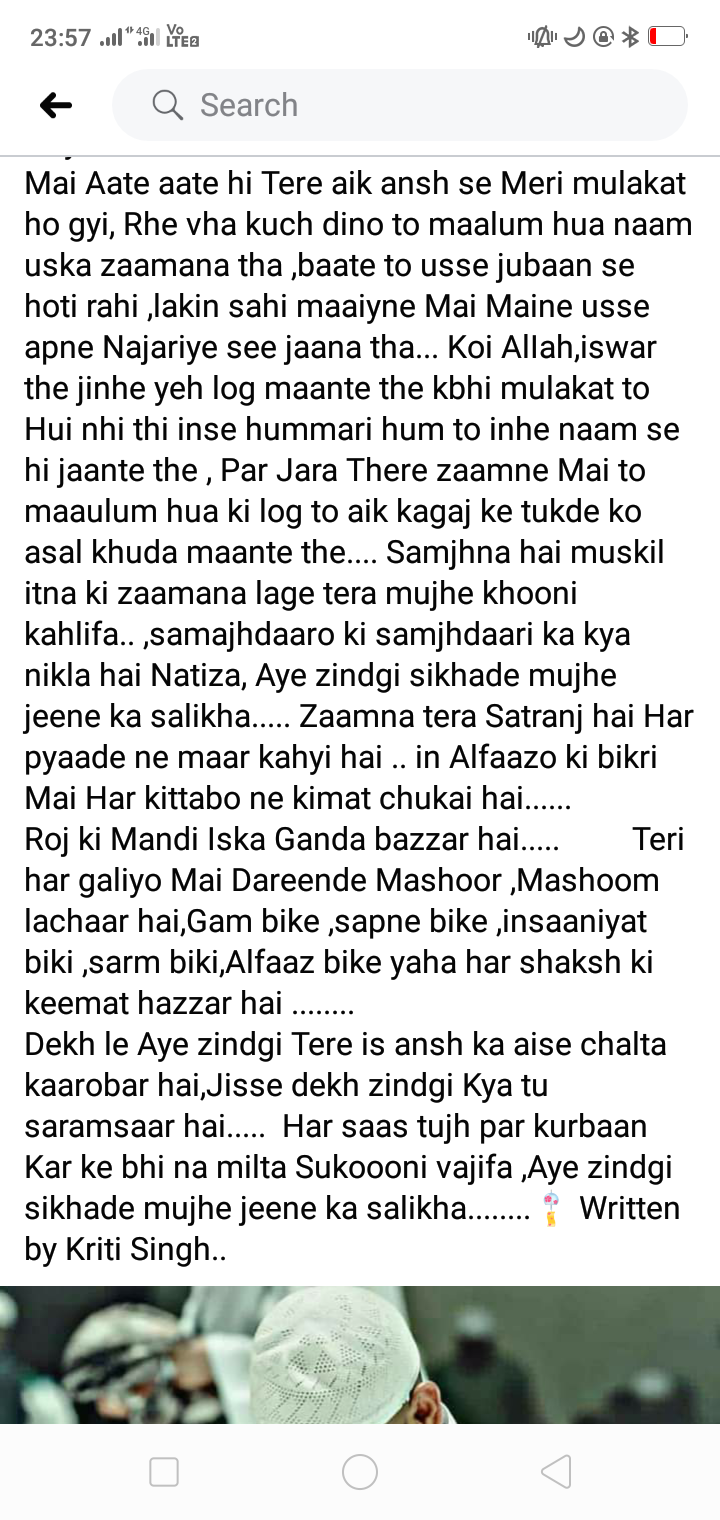Tap the system back triangle
720x1520 pixels.
point(556,1472)
